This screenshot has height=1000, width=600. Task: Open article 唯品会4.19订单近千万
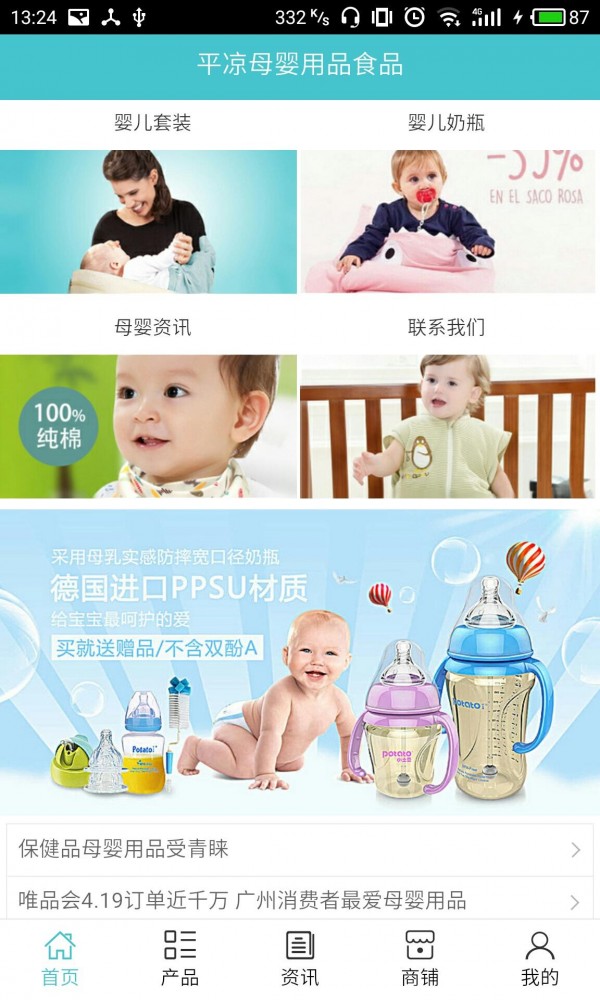pos(300,900)
